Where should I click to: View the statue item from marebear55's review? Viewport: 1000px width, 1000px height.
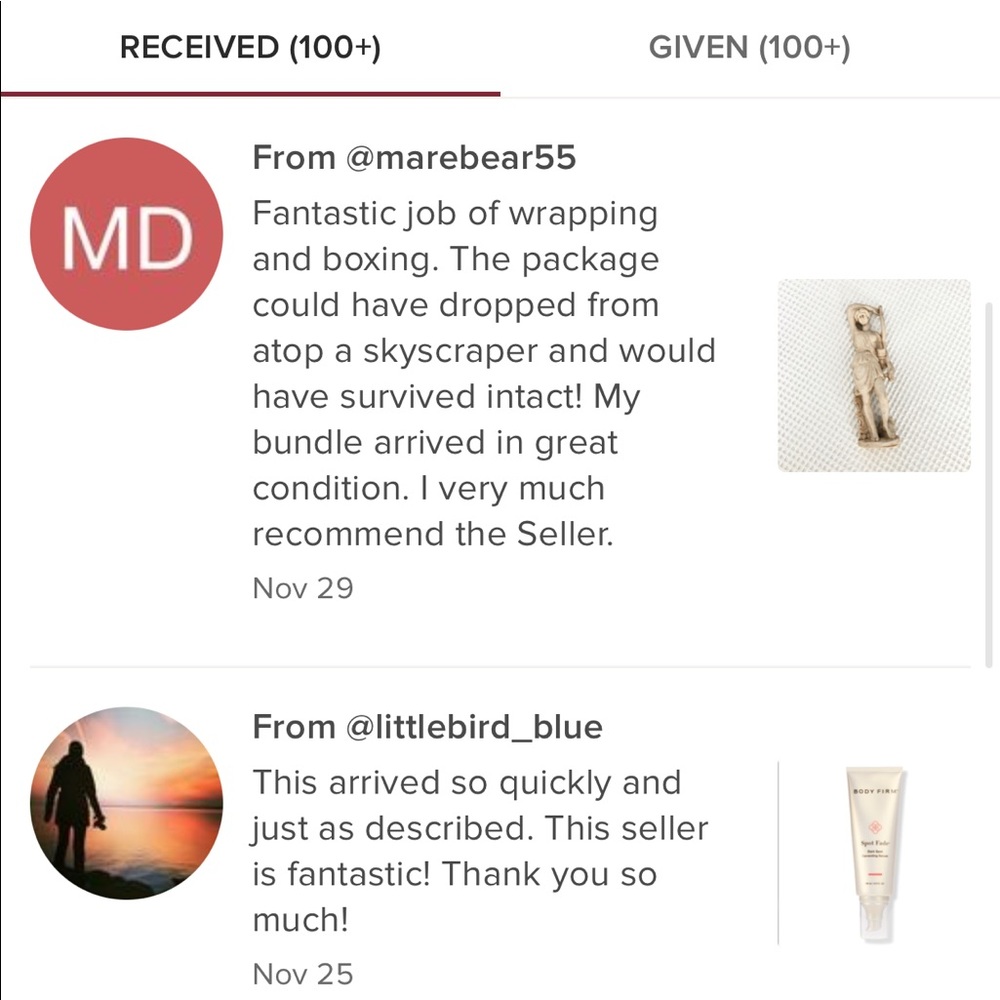point(873,375)
